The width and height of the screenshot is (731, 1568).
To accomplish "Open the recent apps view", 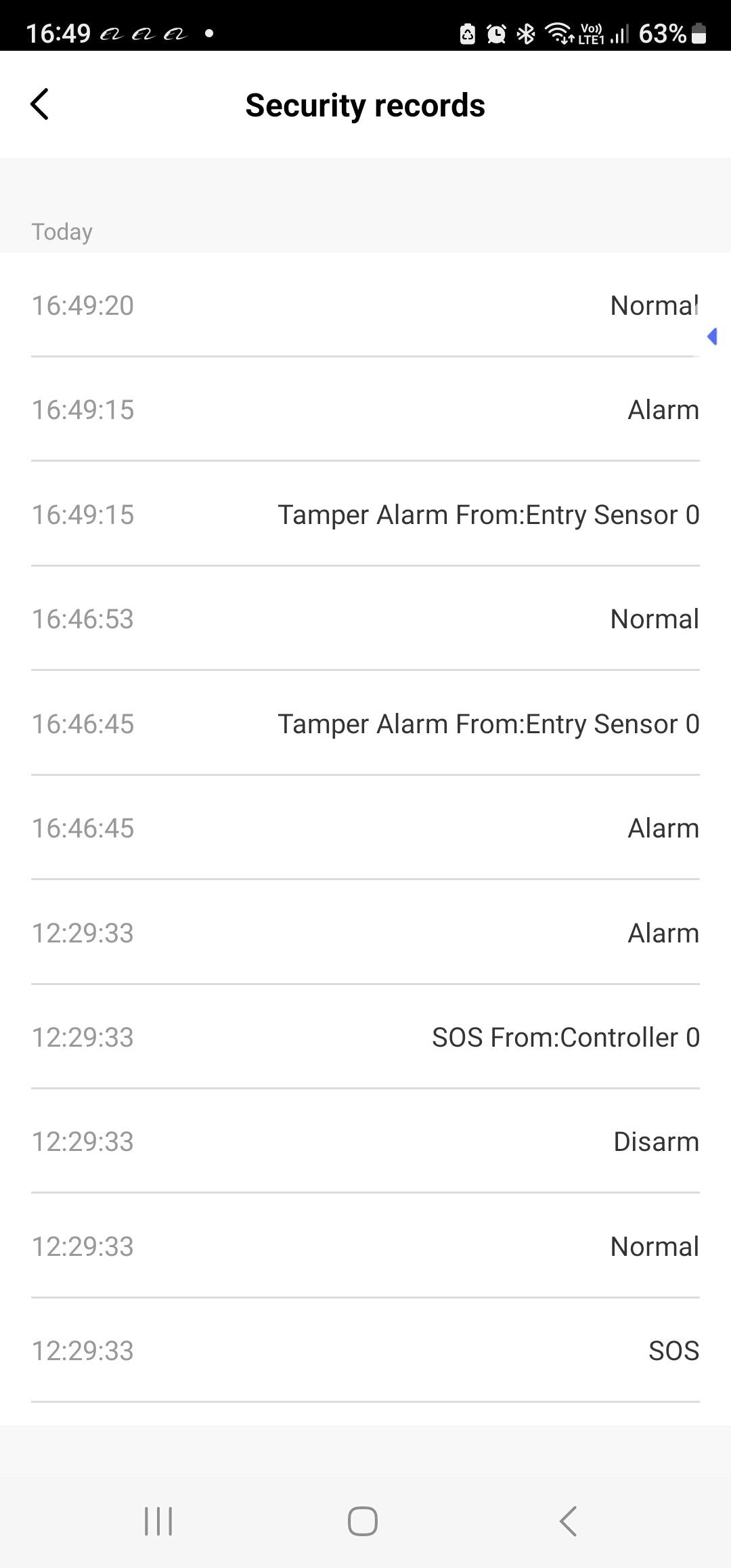I will coord(158,1521).
